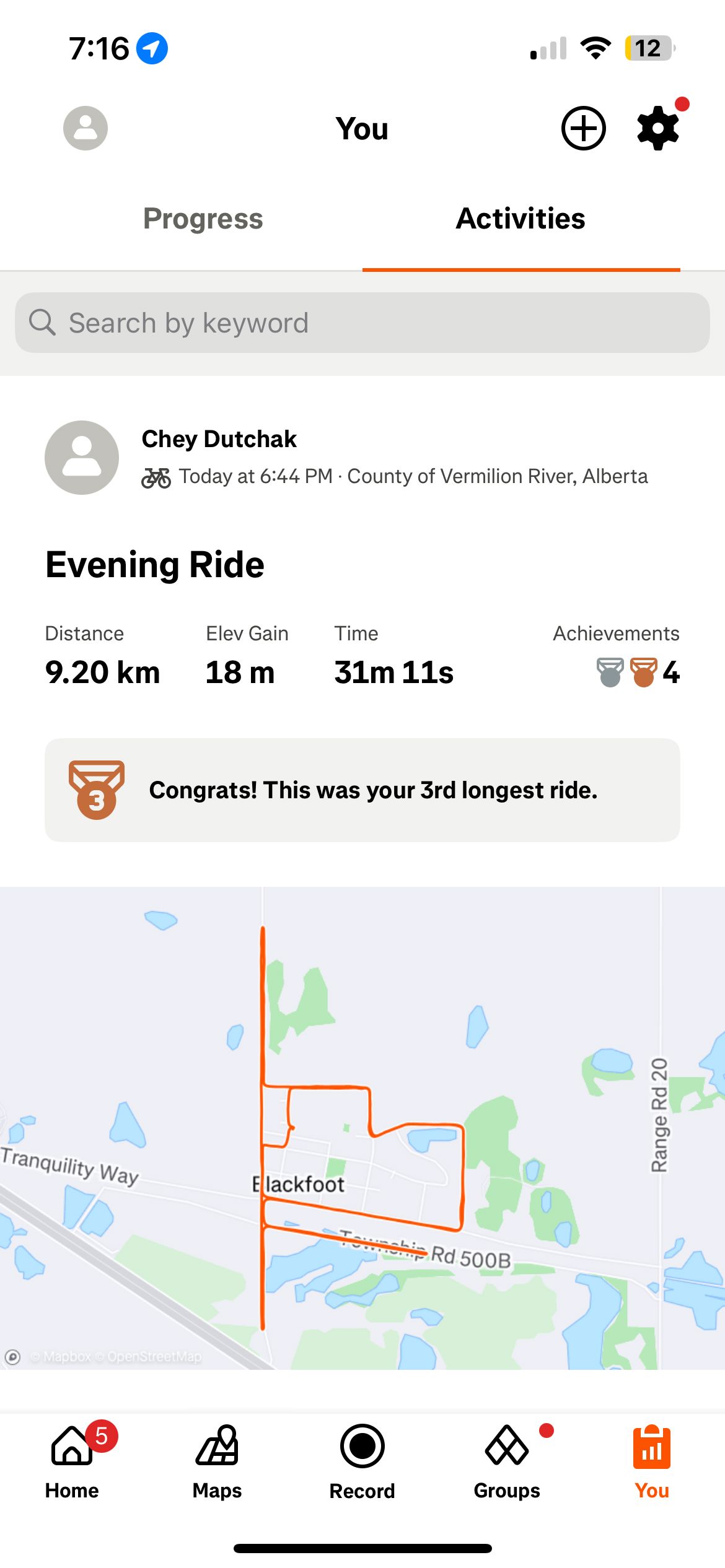725x1568 pixels.
Task: Open the 3rd longest ride congrats banner
Action: click(x=362, y=790)
